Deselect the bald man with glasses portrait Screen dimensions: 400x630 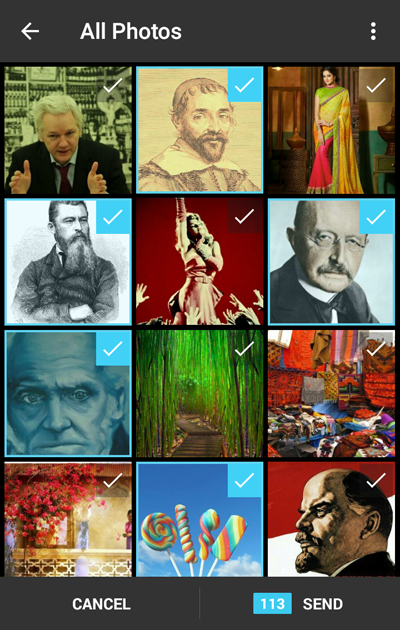(x=331, y=262)
